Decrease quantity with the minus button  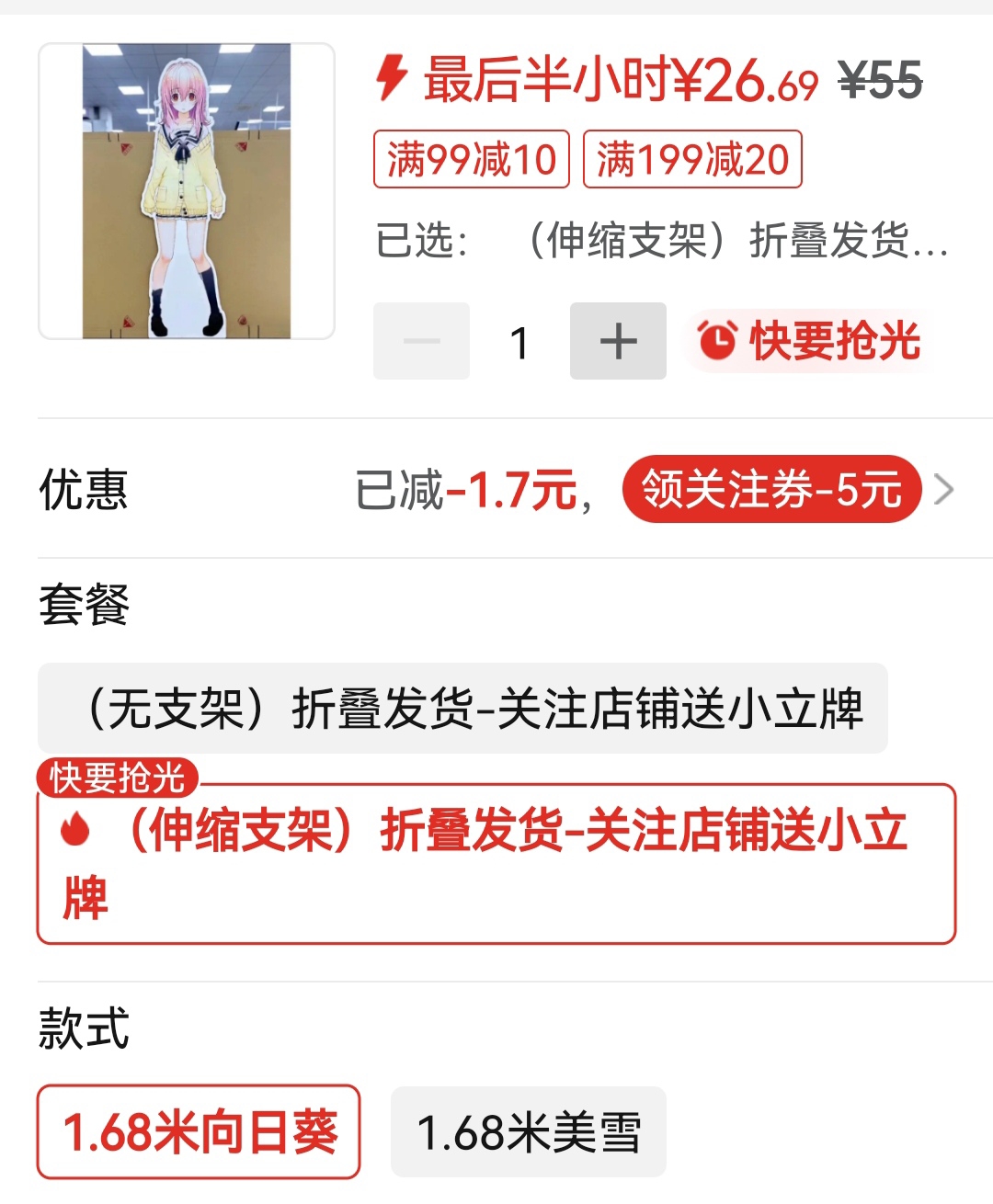[421, 341]
